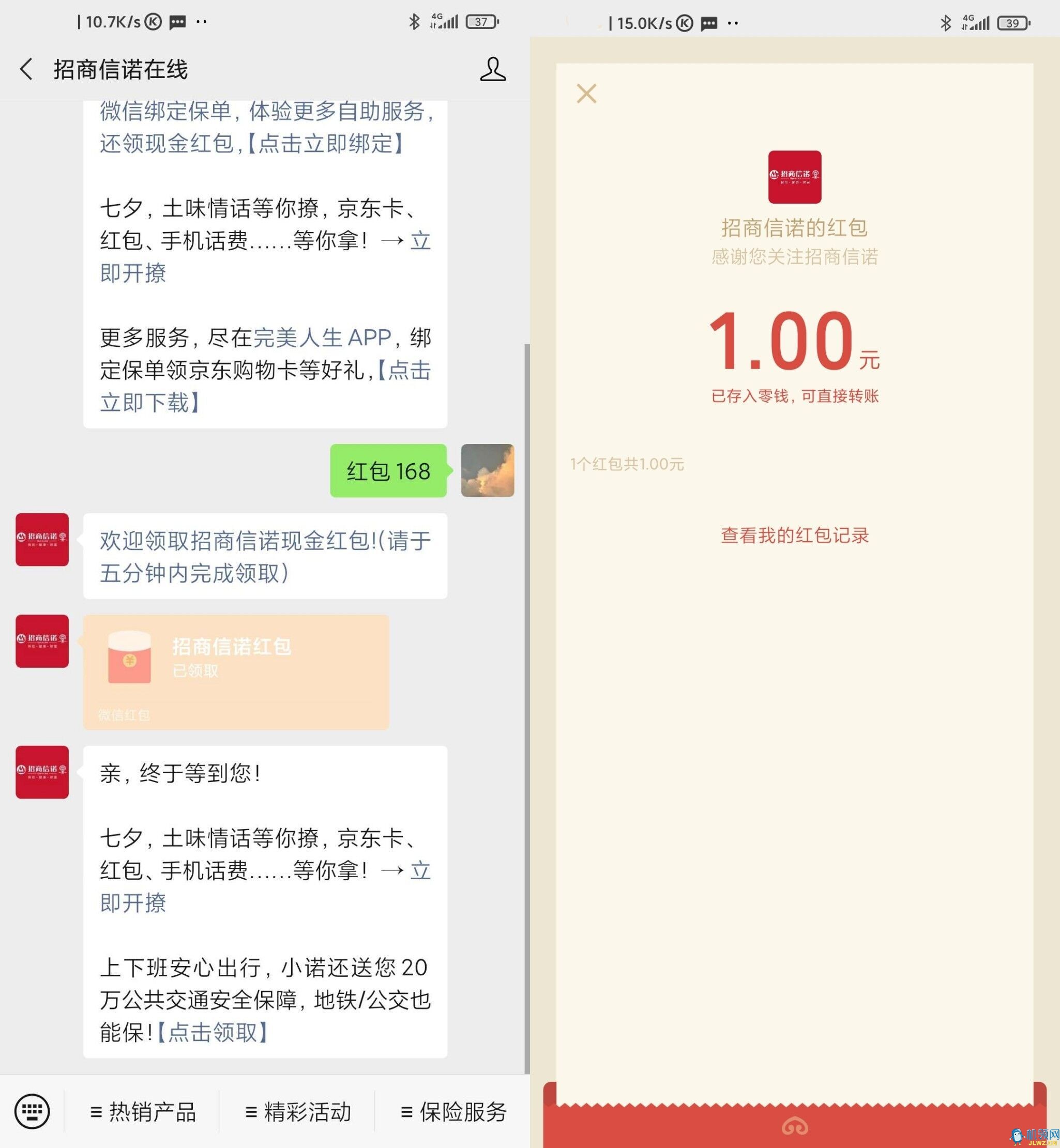
Task: Open the account profile icon
Action: [x=492, y=69]
